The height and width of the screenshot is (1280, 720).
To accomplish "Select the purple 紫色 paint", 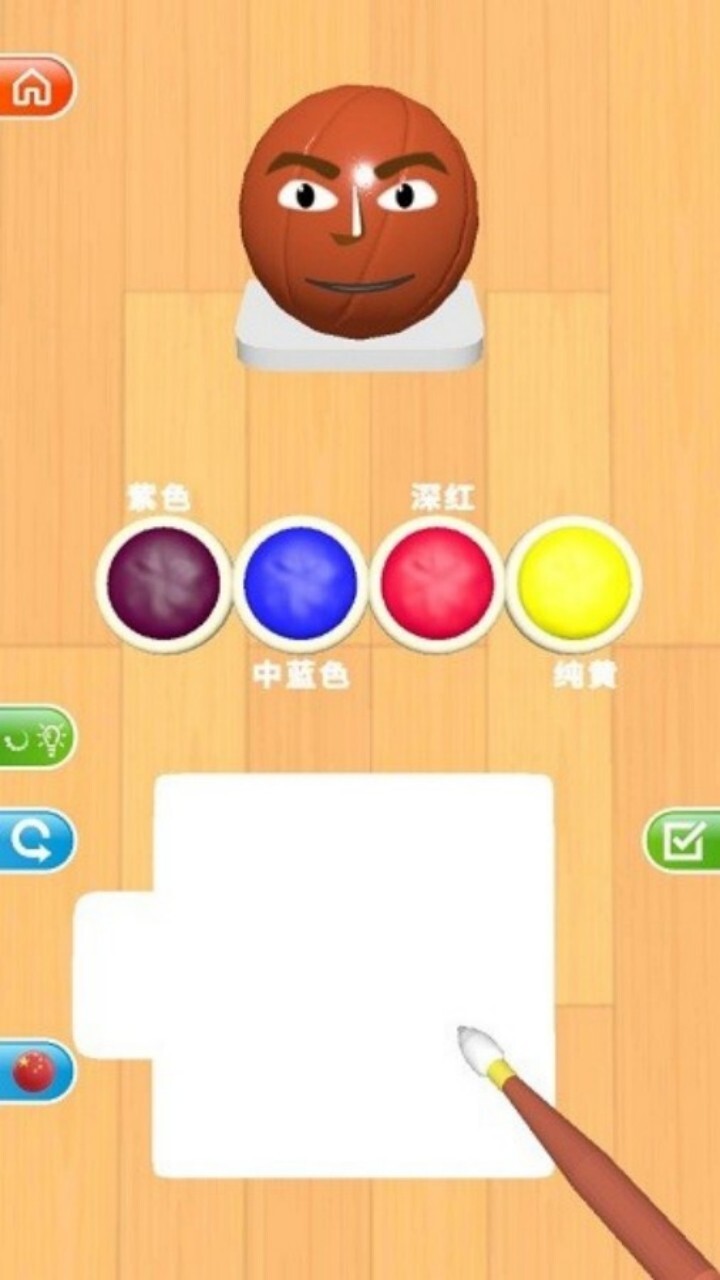I will pyautogui.click(x=164, y=584).
